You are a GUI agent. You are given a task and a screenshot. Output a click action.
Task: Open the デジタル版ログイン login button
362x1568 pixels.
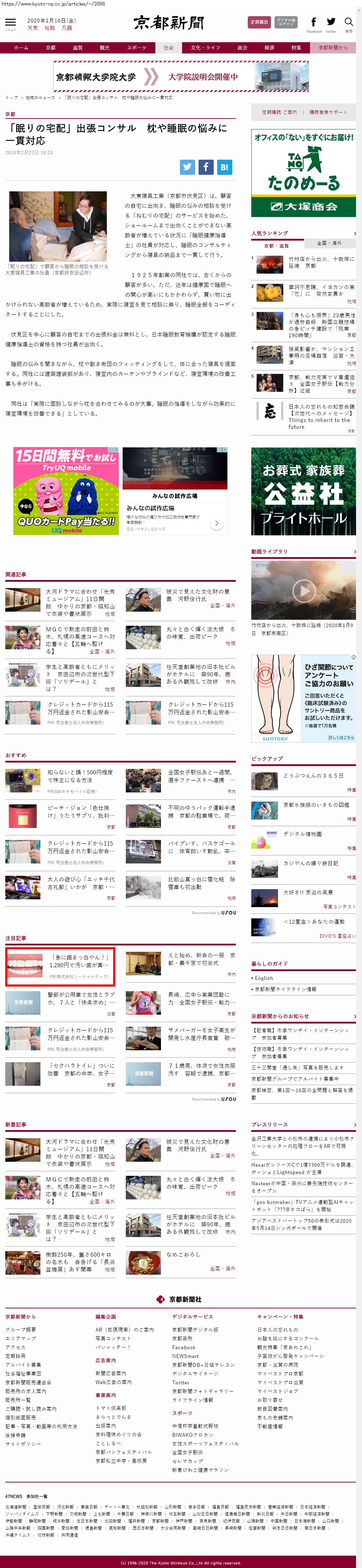tap(286, 22)
